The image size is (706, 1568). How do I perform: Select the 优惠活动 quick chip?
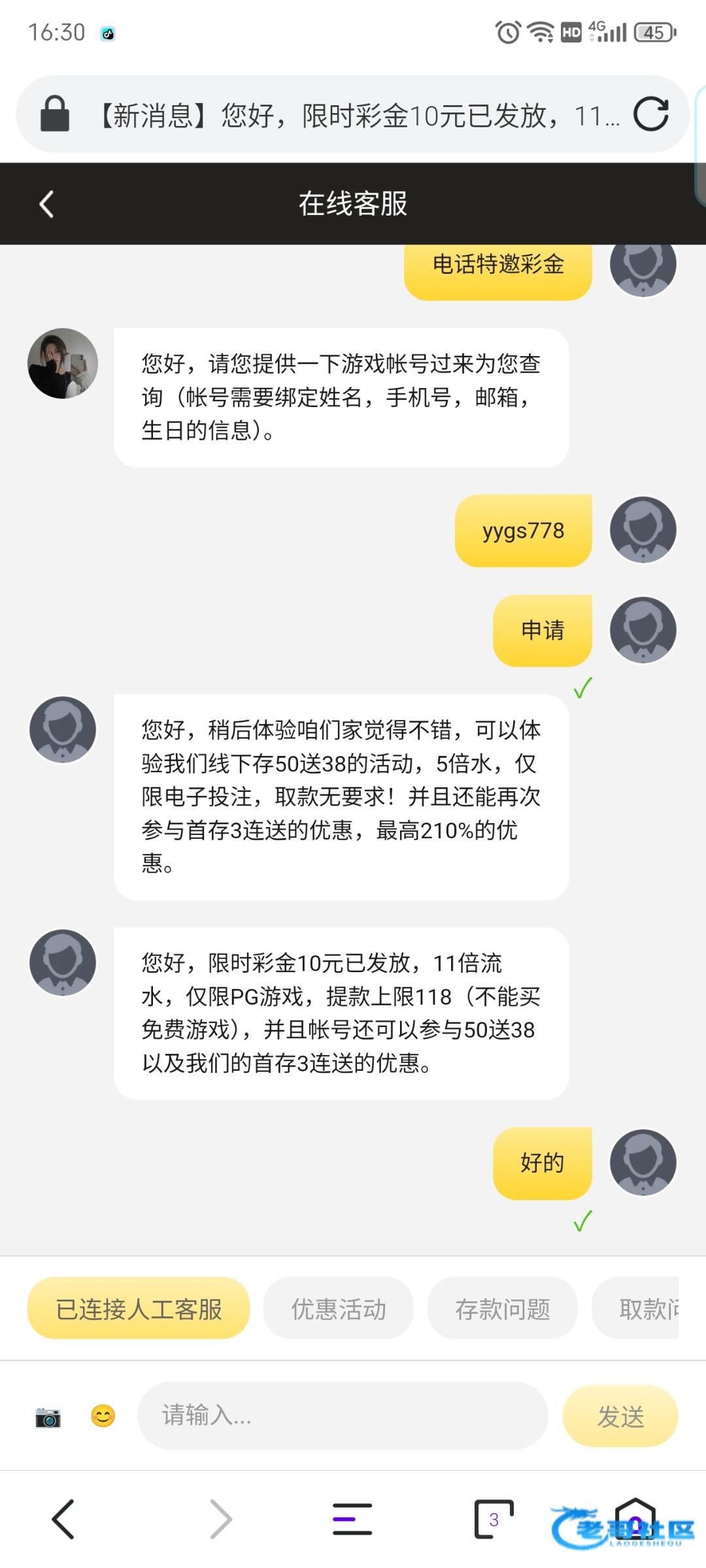point(338,1309)
